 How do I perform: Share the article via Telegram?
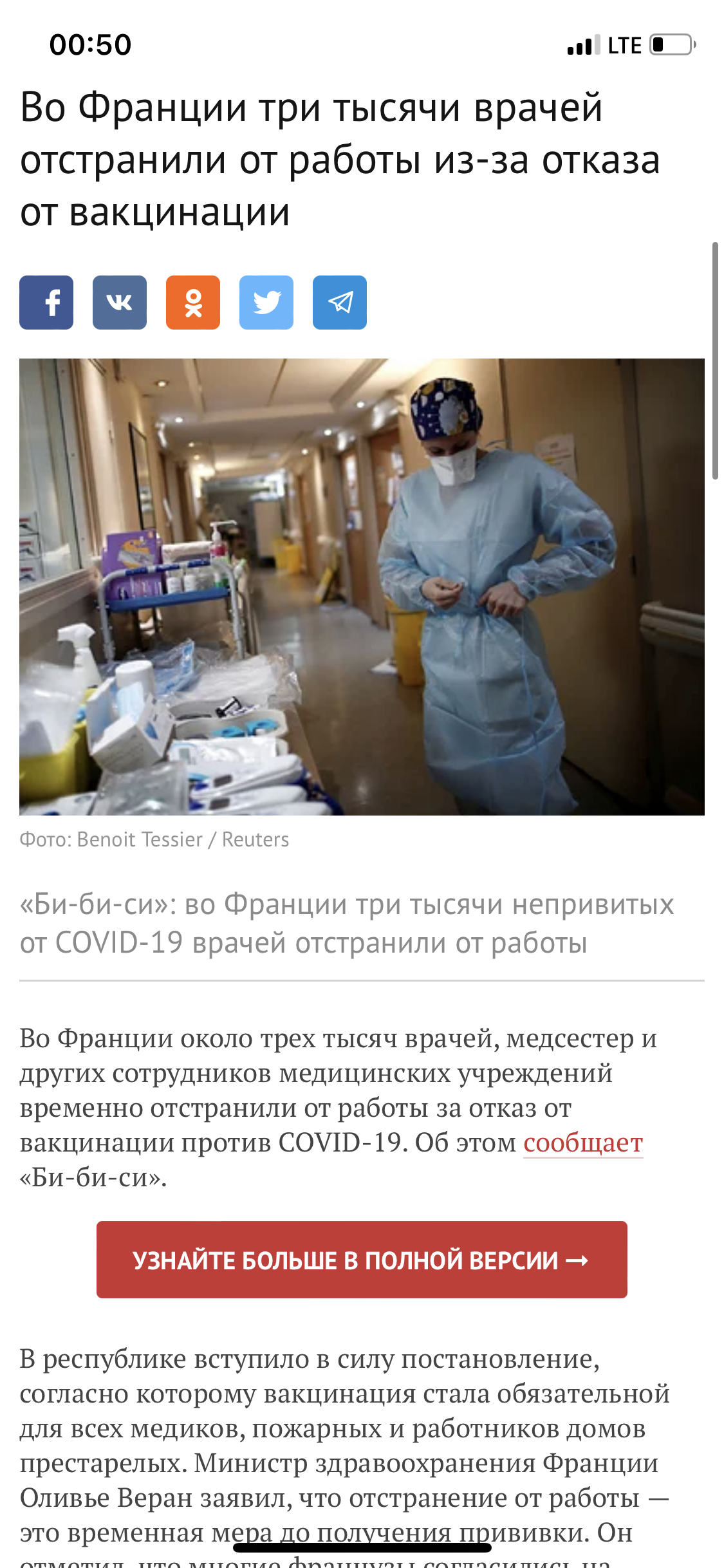coord(340,303)
